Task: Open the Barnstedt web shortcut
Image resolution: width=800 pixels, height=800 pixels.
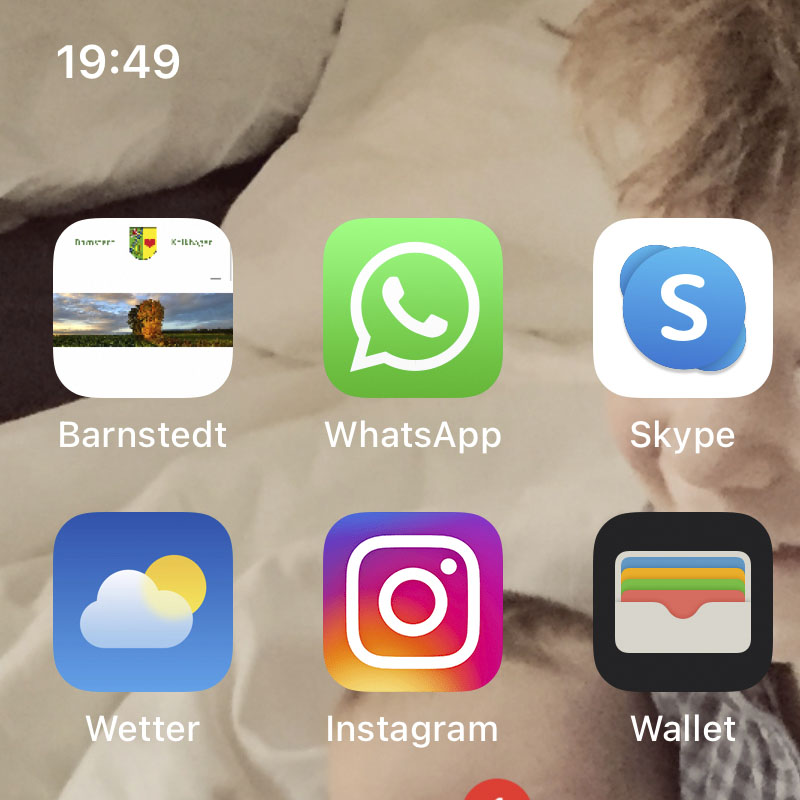Action: (142, 308)
